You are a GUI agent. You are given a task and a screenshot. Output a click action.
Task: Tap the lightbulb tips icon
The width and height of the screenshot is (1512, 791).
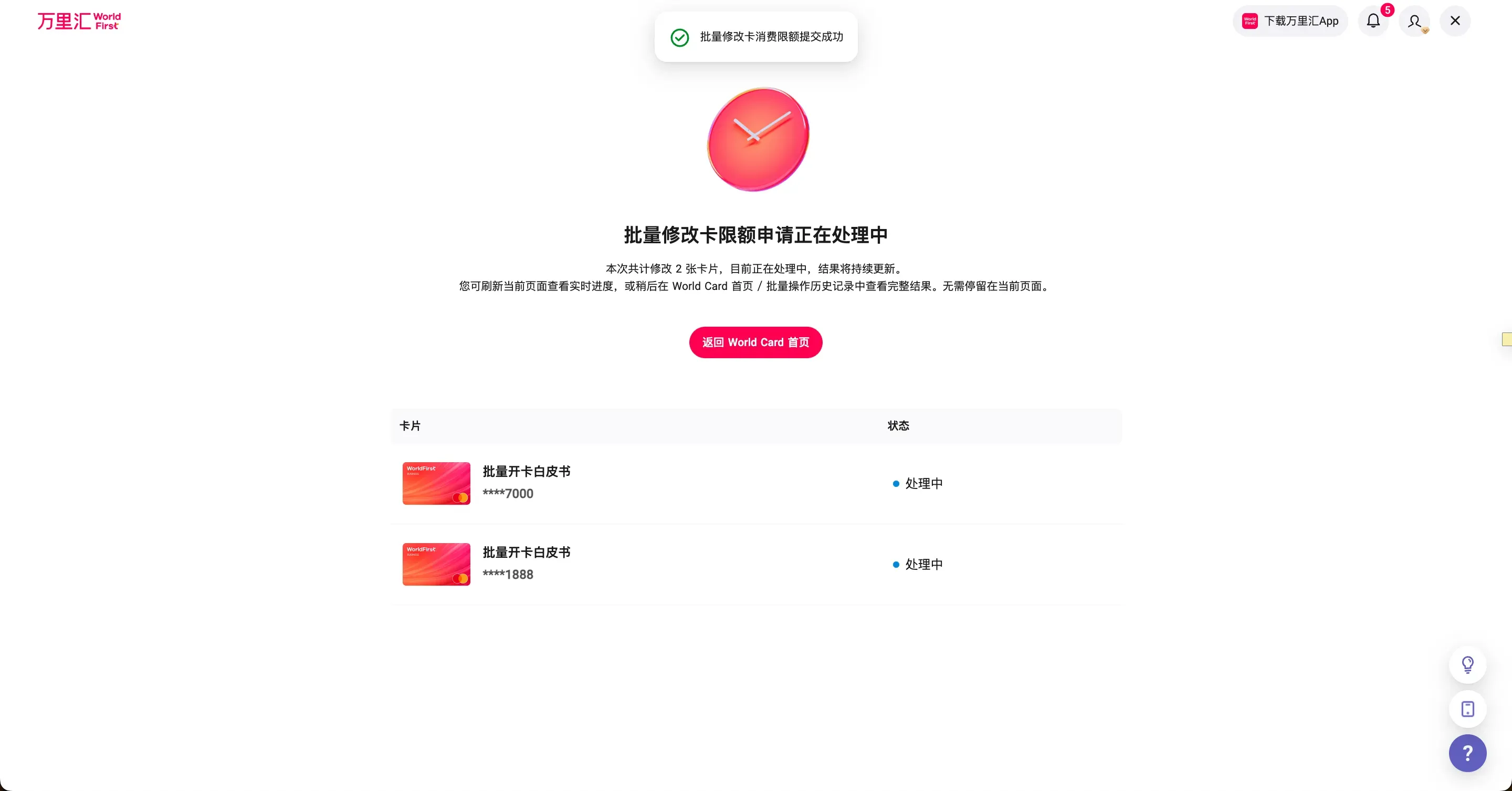click(x=1467, y=664)
